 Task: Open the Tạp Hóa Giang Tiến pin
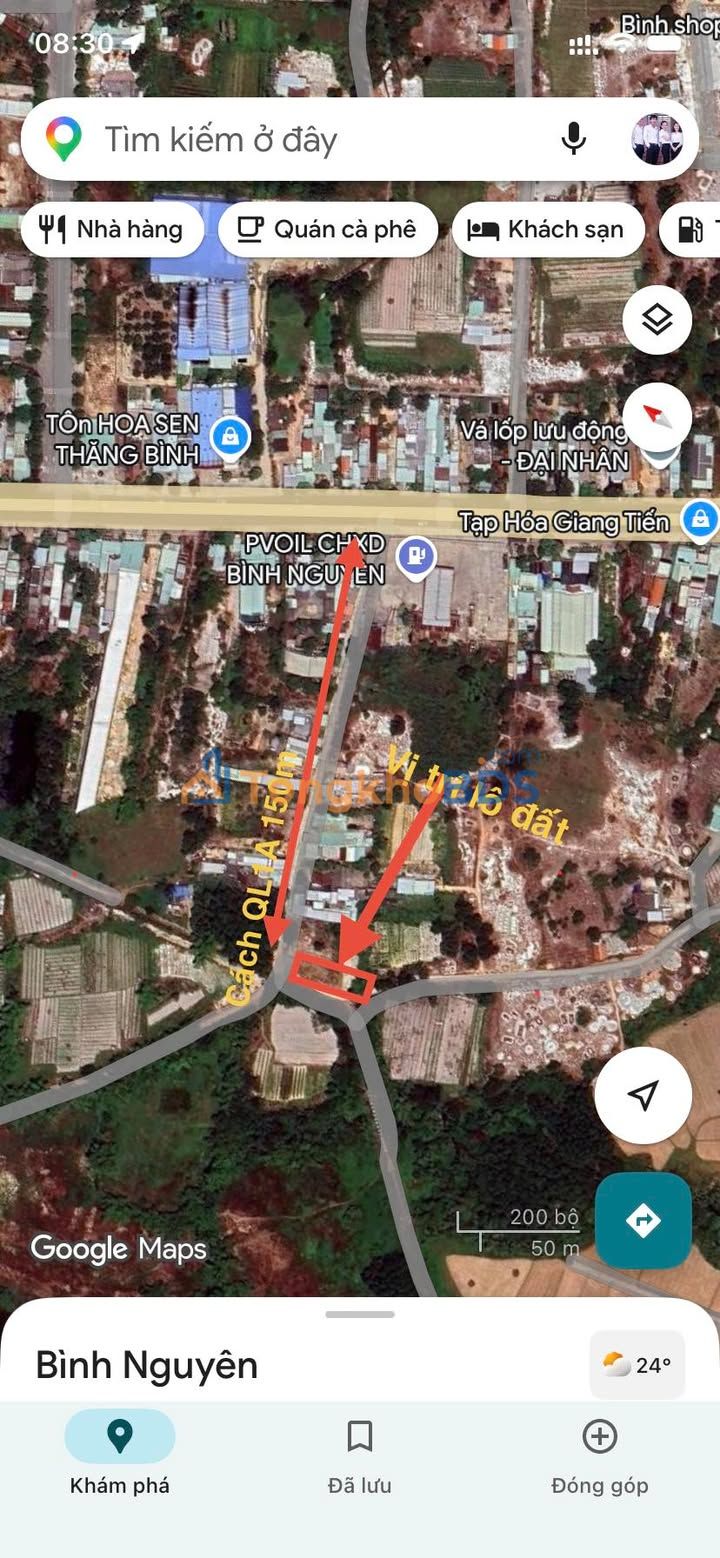(699, 520)
